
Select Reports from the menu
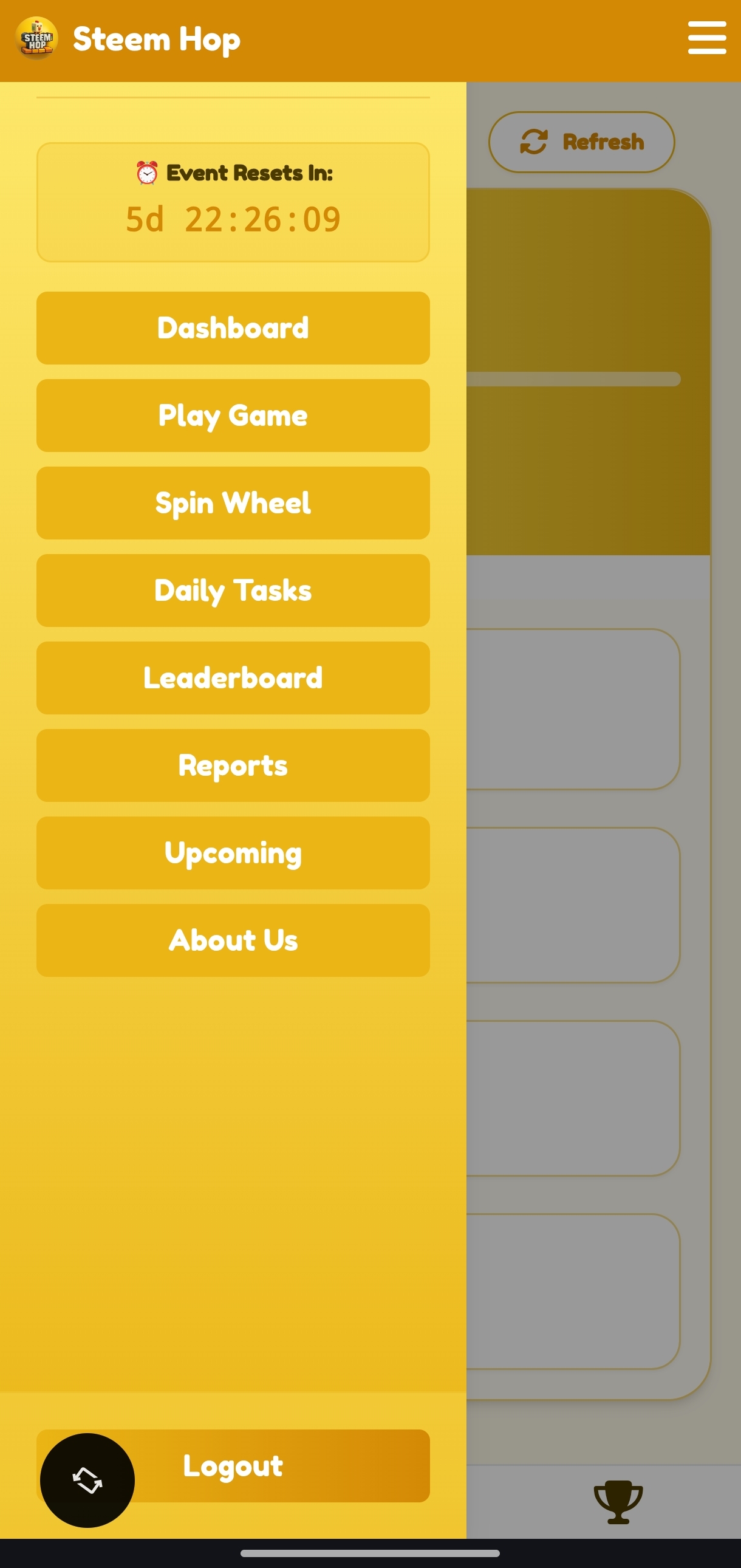pos(233,765)
